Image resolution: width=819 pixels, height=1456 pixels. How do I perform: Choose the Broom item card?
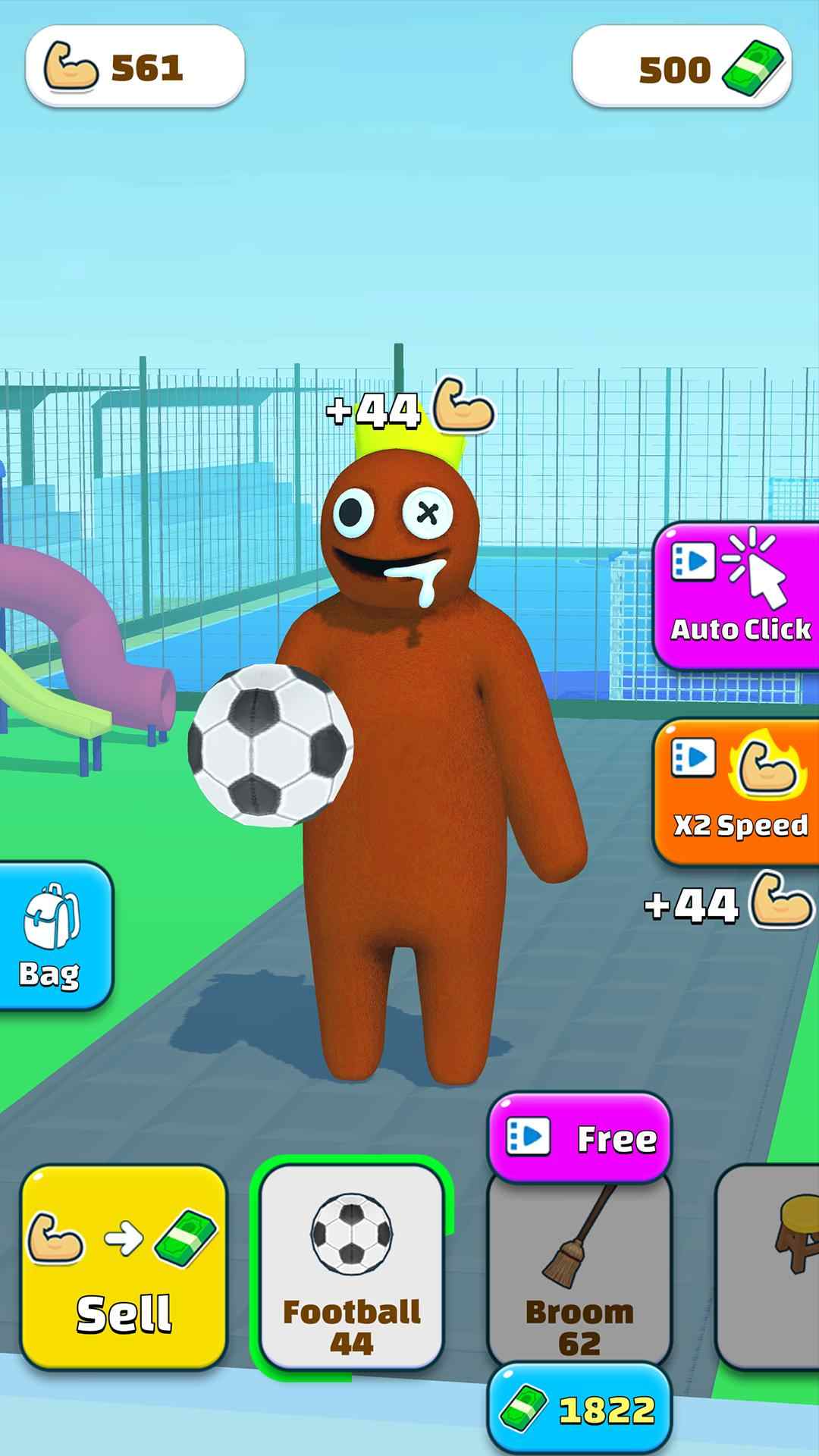[579, 1274]
